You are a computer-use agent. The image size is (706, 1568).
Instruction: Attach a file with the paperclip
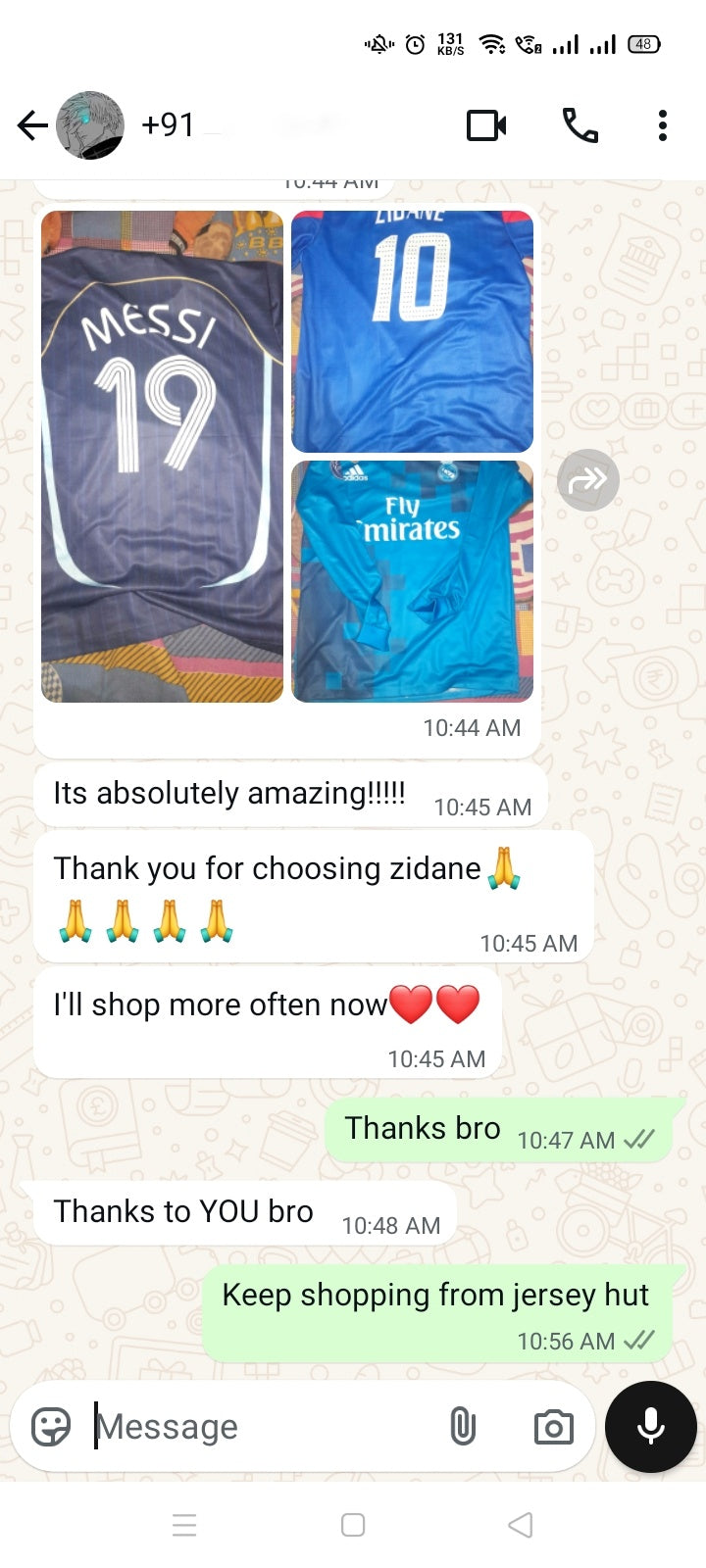463,1427
